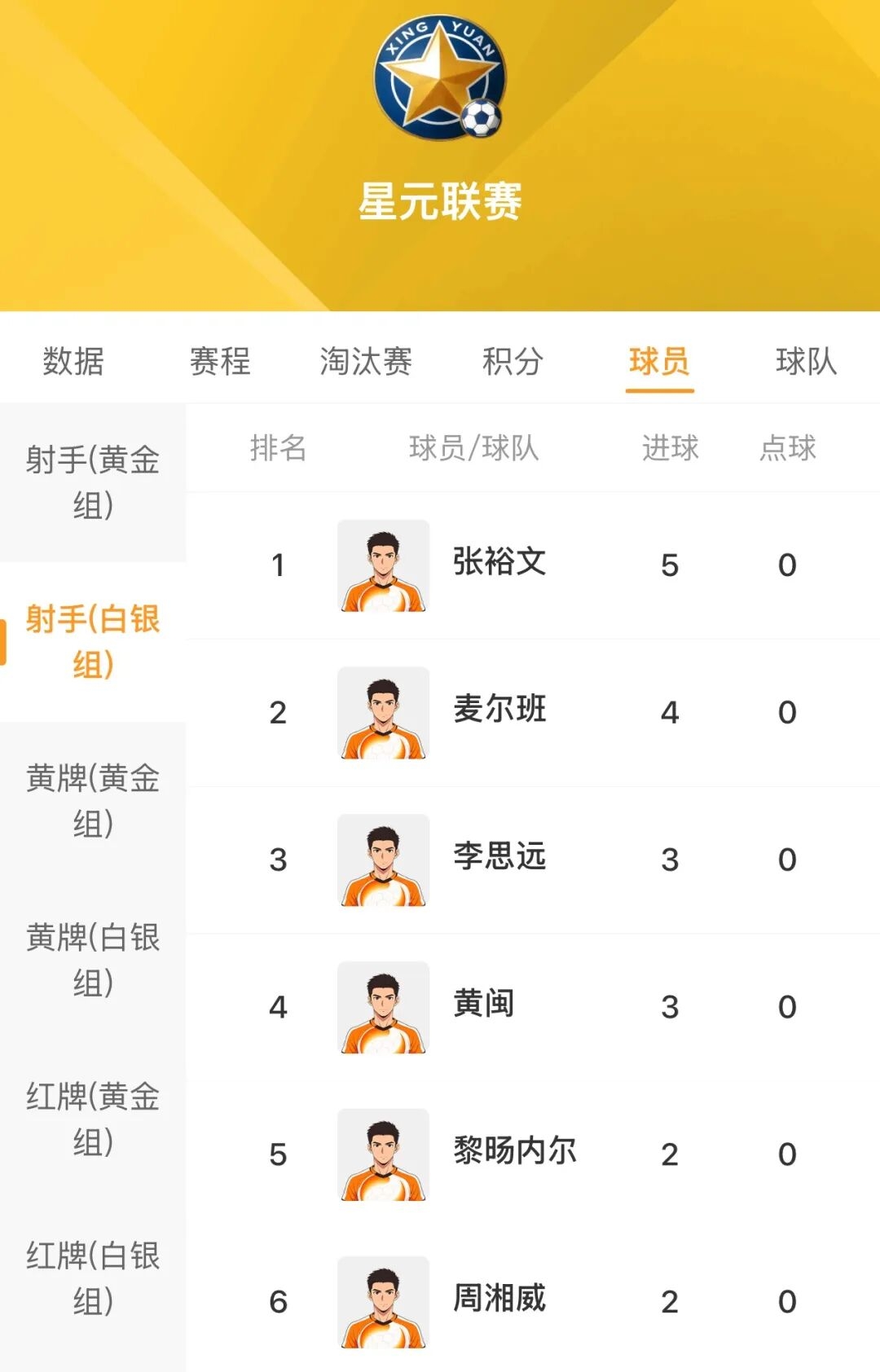Click the 进球 column header
880x1372 pixels.
coord(671,448)
